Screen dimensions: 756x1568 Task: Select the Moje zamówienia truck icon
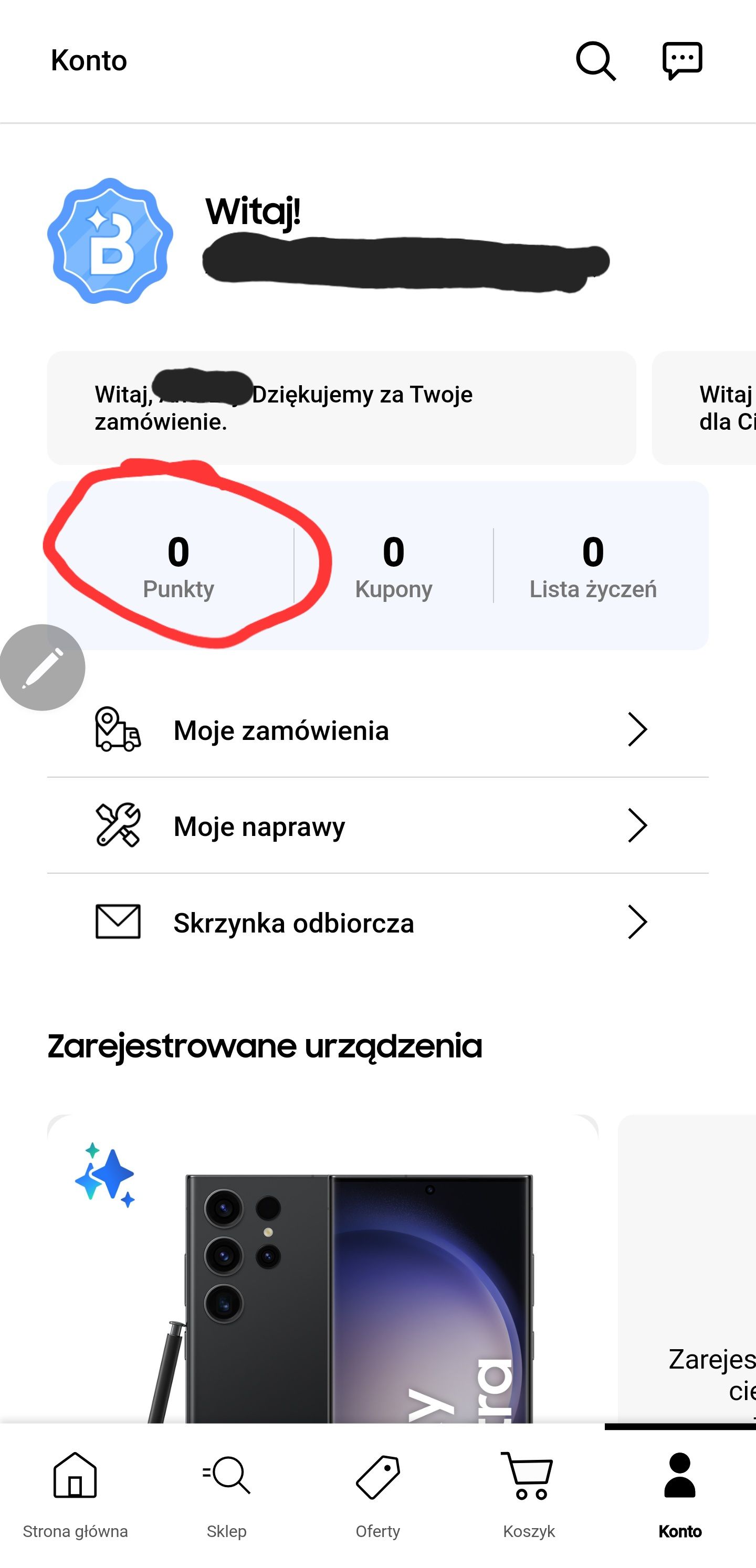[117, 729]
